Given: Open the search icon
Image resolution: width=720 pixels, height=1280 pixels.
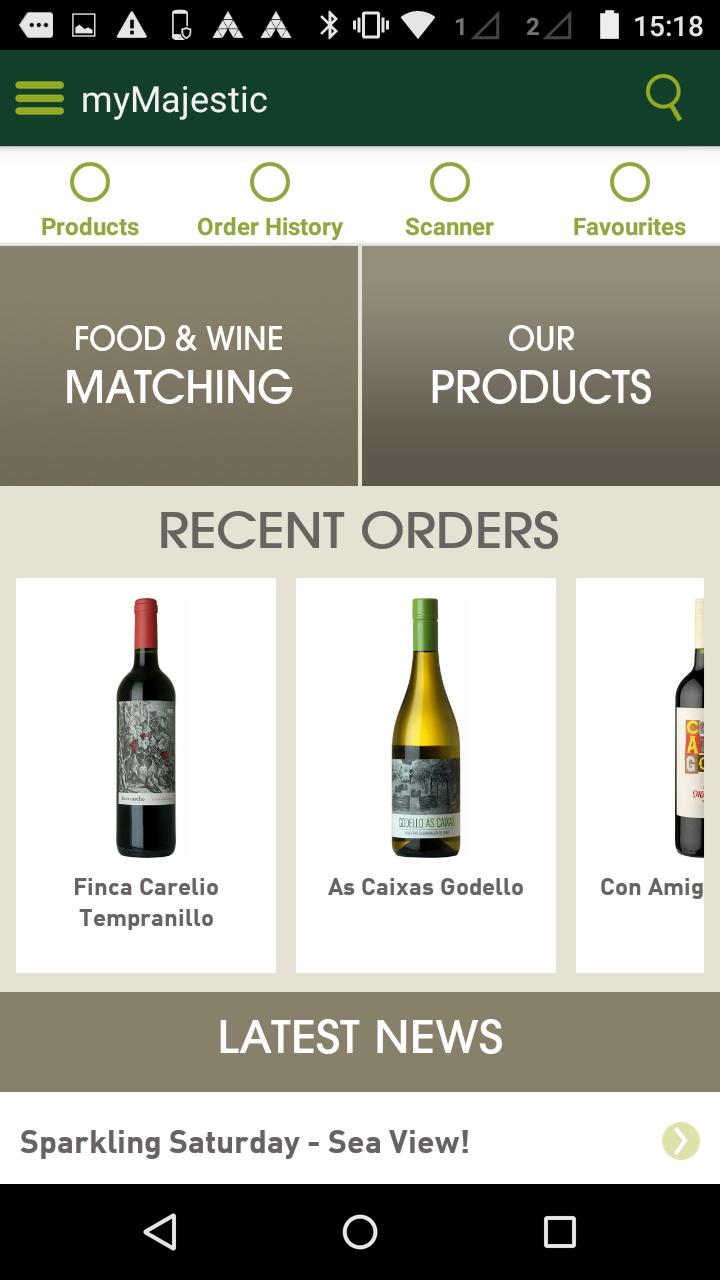Looking at the screenshot, I should point(664,98).
